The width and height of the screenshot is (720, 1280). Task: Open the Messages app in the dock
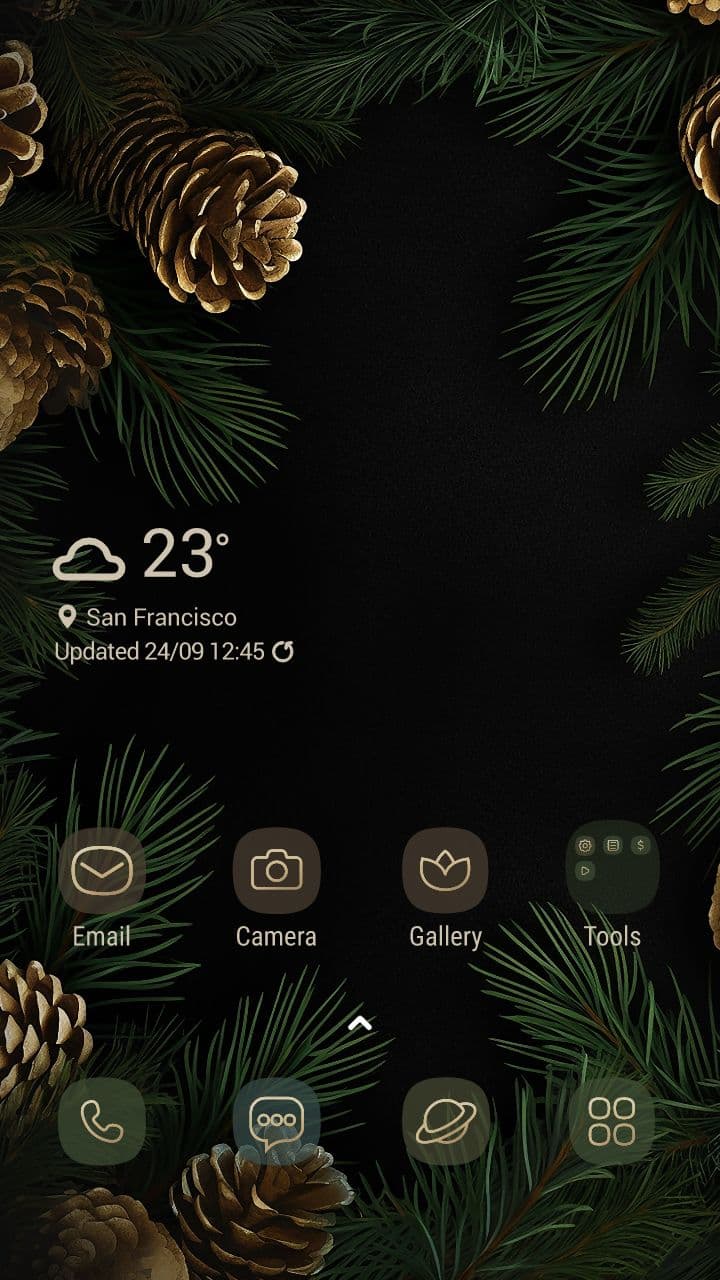tap(276, 1121)
